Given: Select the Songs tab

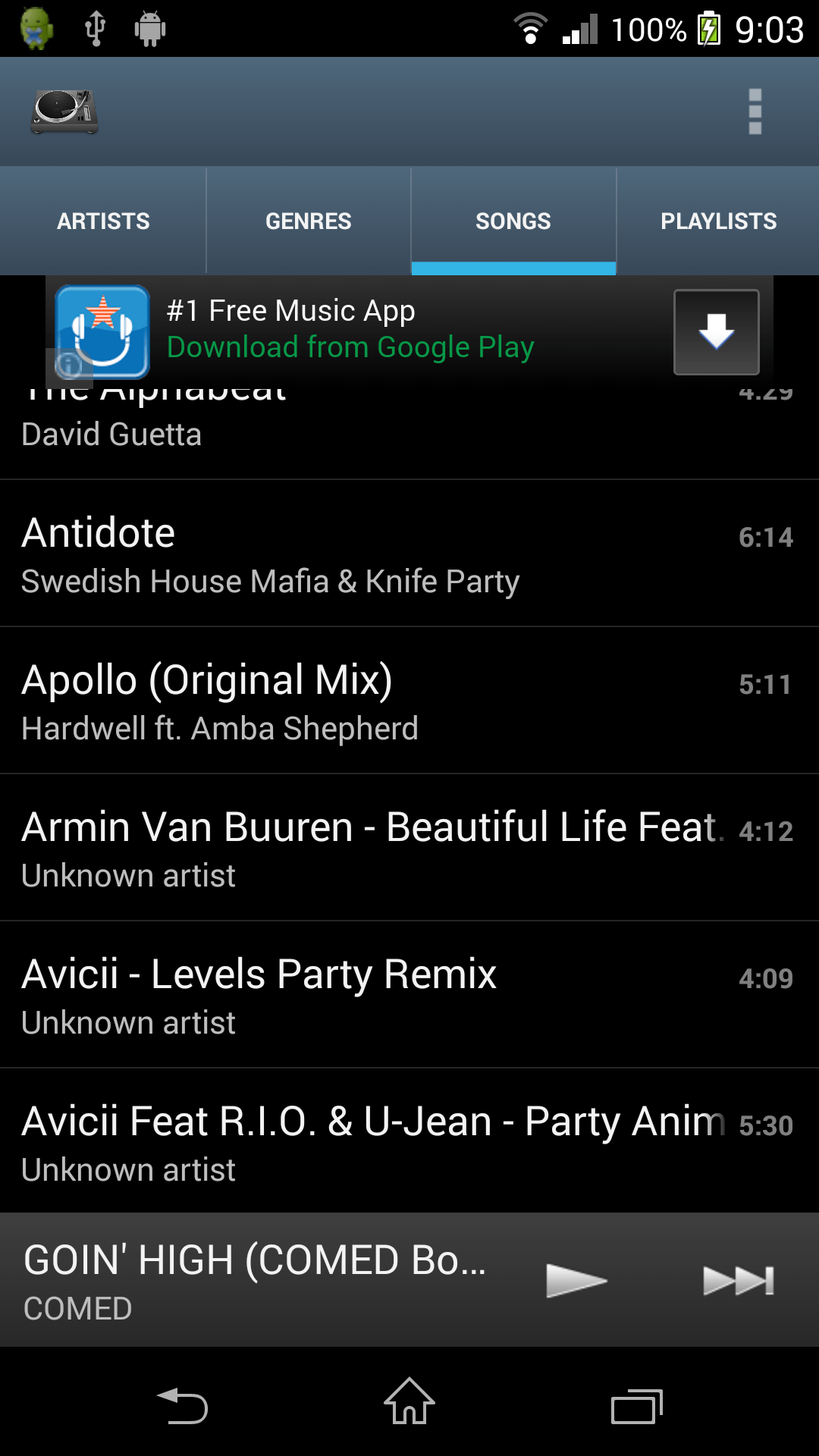Looking at the screenshot, I should tap(513, 221).
